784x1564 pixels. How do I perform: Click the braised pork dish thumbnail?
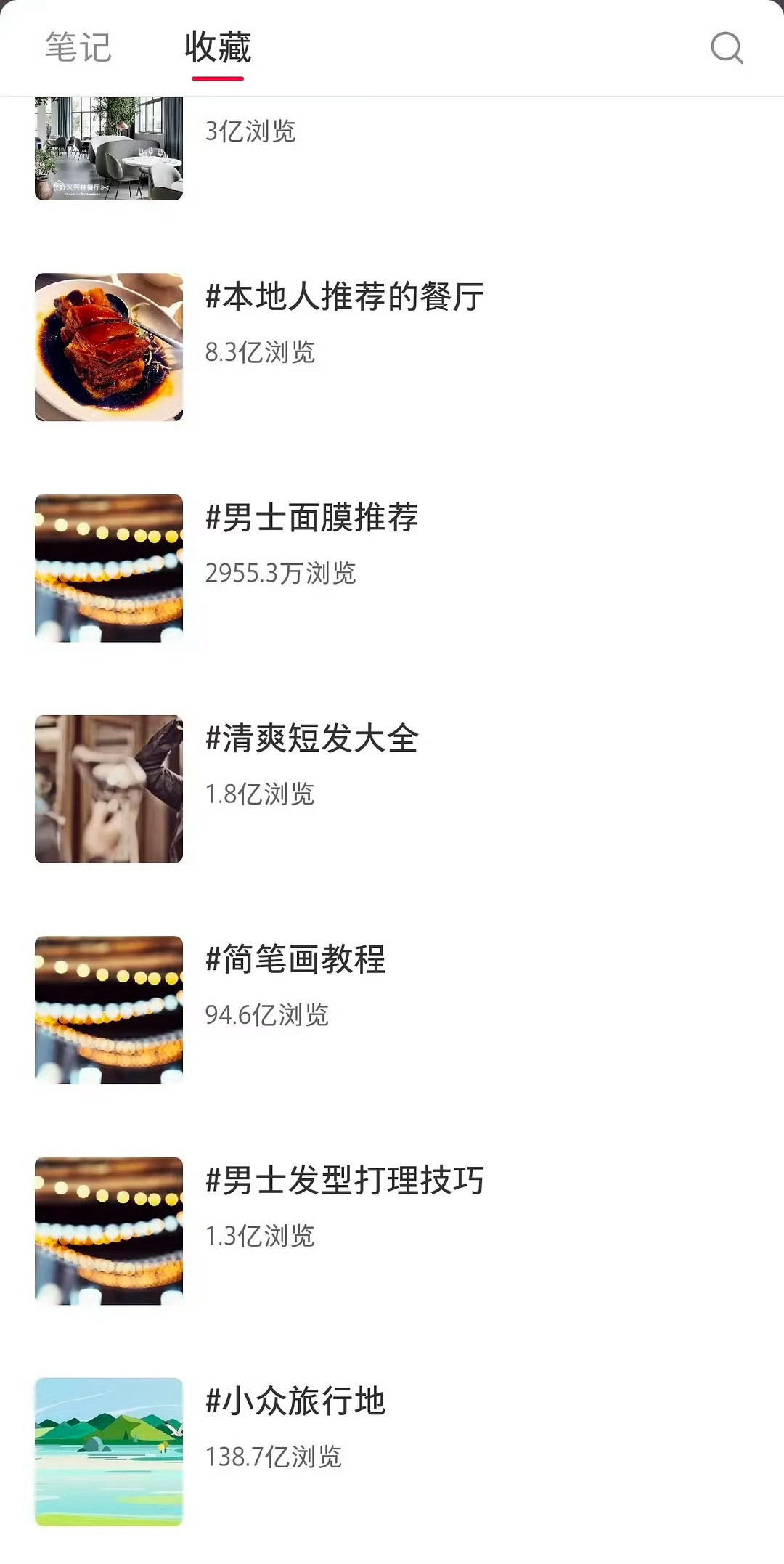(107, 347)
